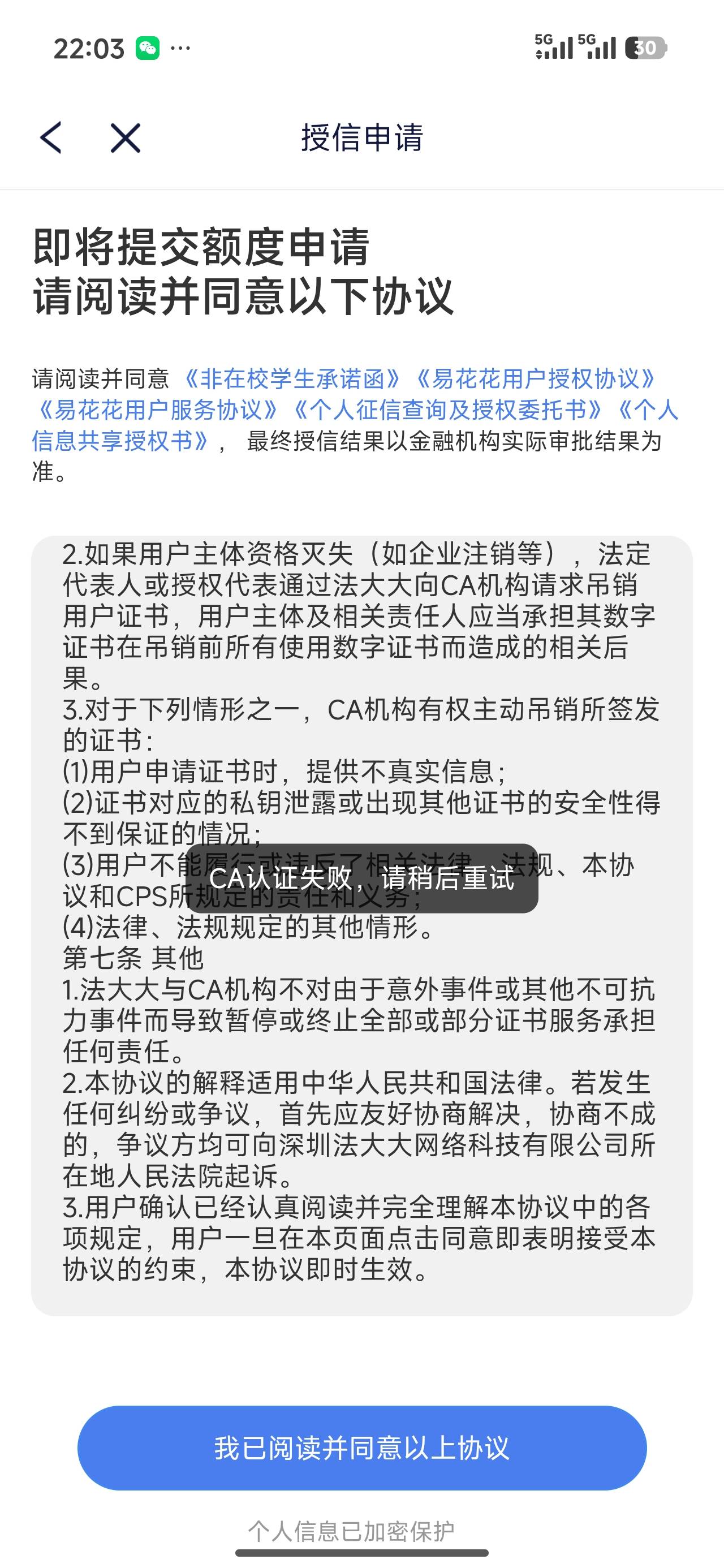Viewport: 724px width, 1568px height.
Task: Tap 我已阅读并同意以上协议 button
Action: 361,1448
